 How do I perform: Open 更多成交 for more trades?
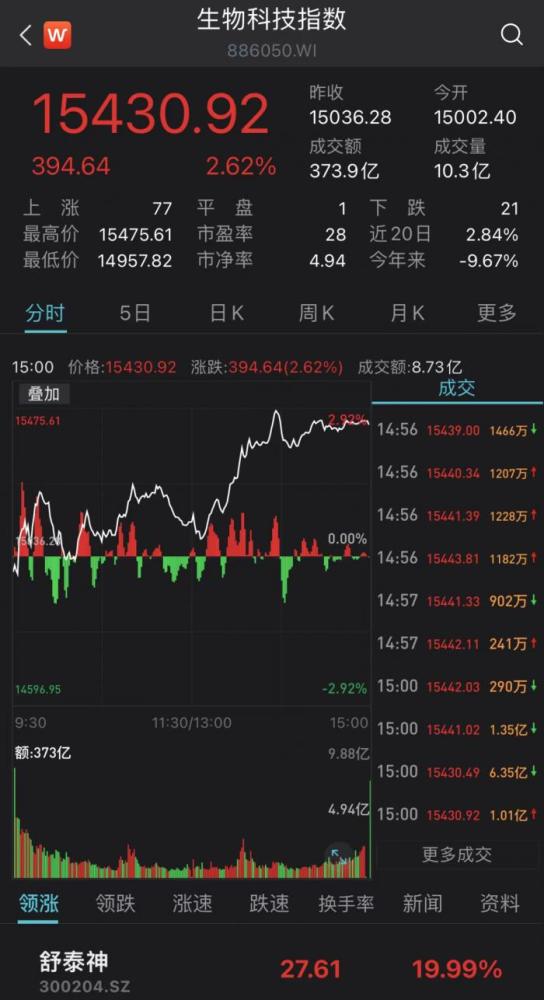457,855
